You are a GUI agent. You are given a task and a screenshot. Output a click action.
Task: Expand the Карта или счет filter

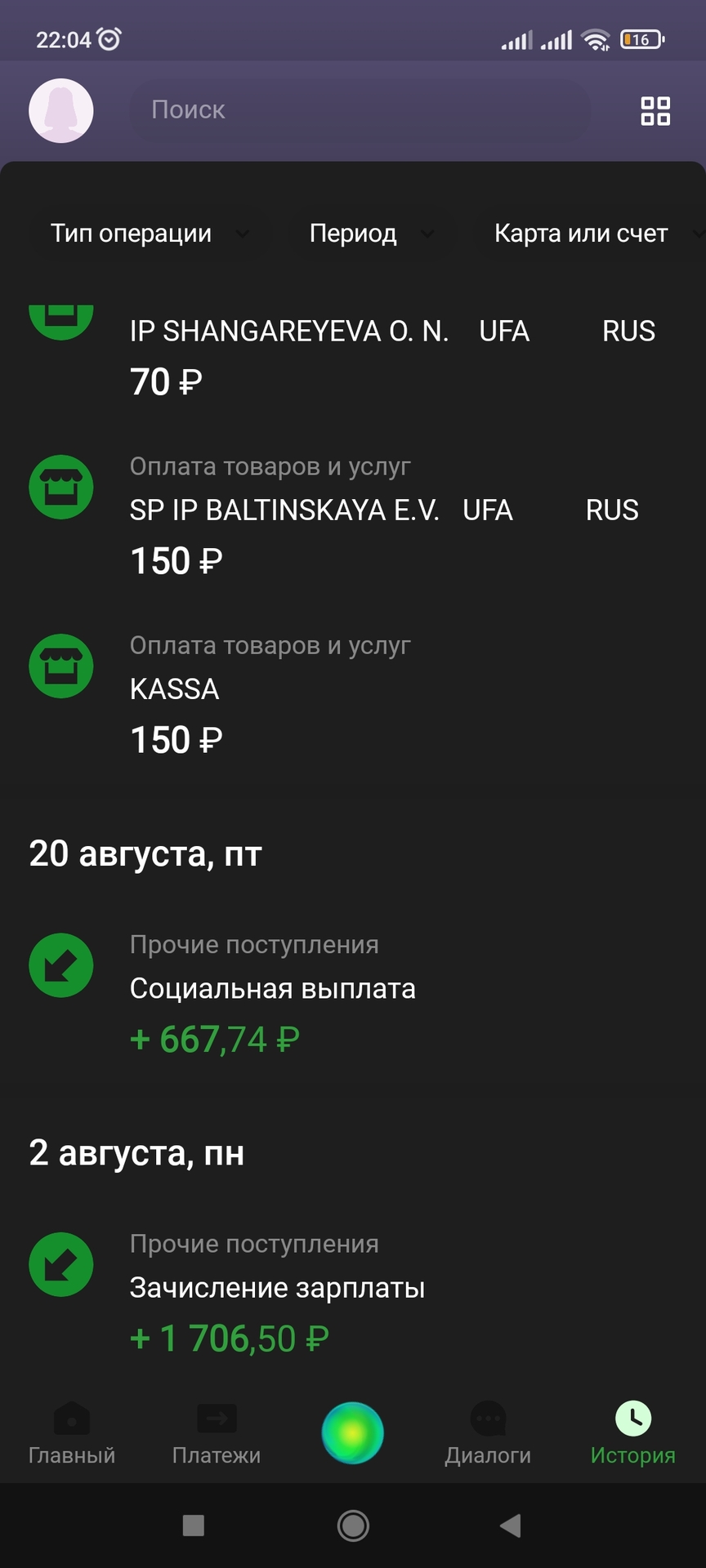point(588,234)
